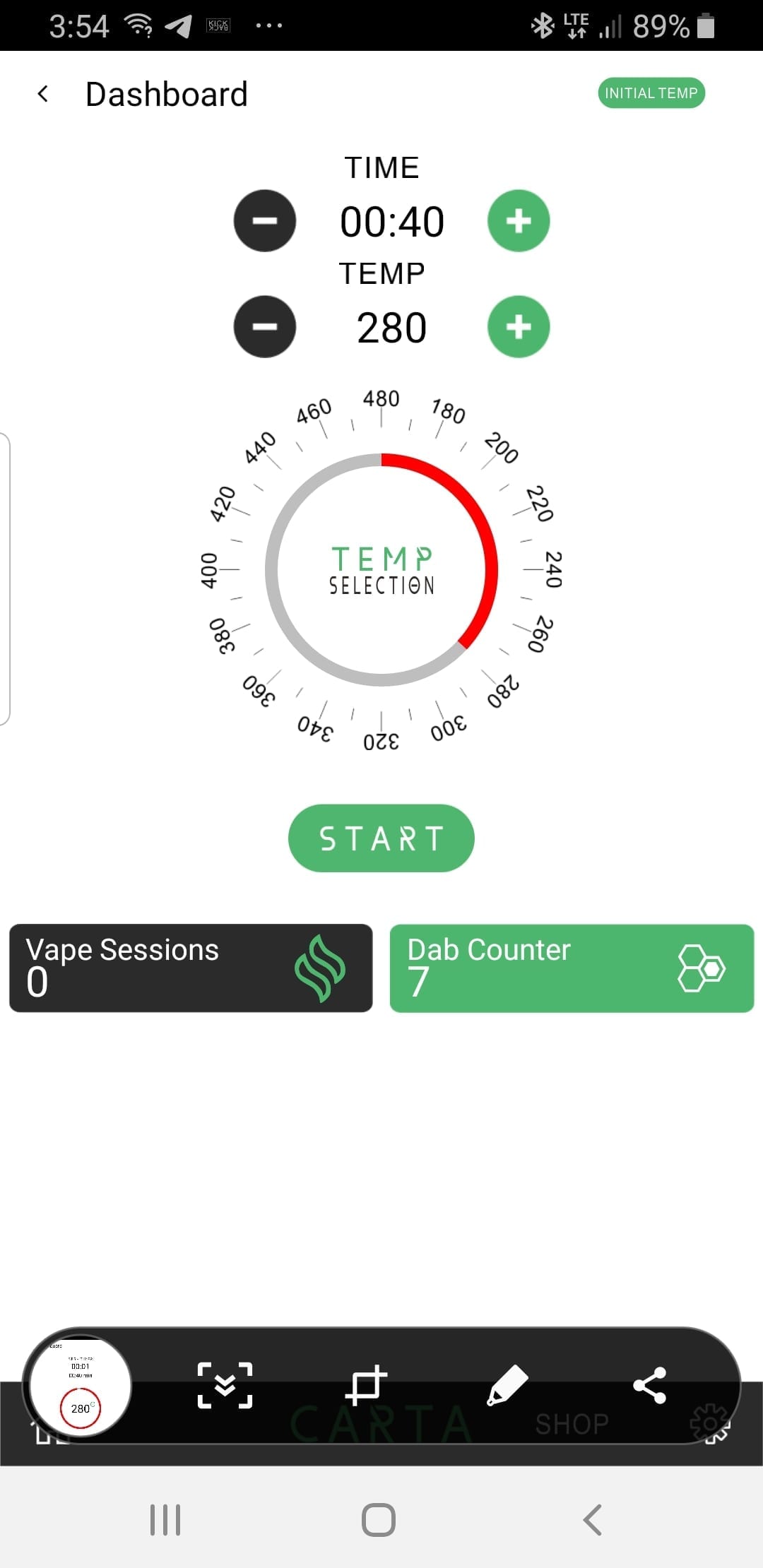Image resolution: width=763 pixels, height=1568 pixels.
Task: Decrease the session TIME with the minus
Action: click(264, 220)
